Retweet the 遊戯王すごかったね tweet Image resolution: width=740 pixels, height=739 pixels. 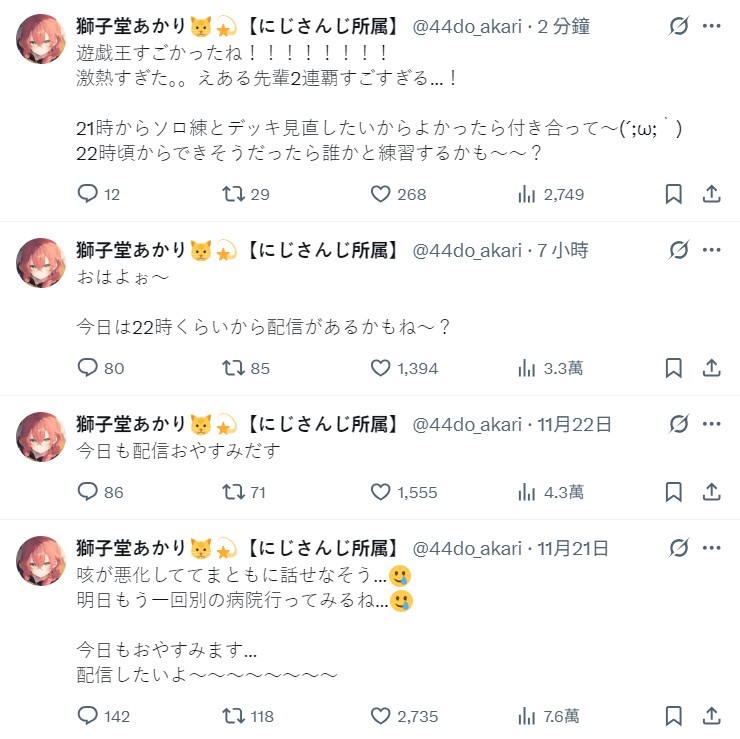(x=234, y=194)
